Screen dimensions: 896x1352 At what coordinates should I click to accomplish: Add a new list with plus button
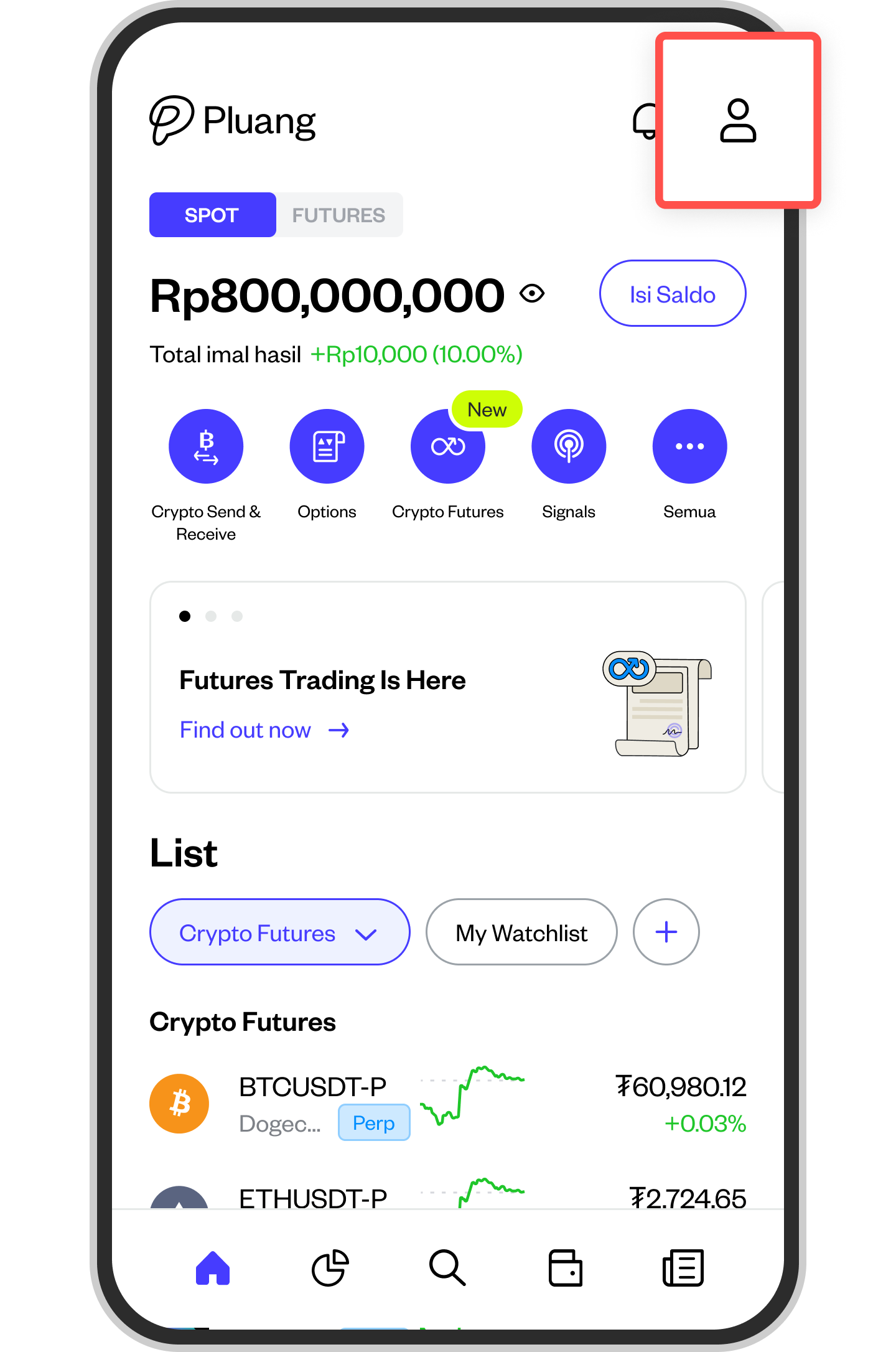click(666, 932)
